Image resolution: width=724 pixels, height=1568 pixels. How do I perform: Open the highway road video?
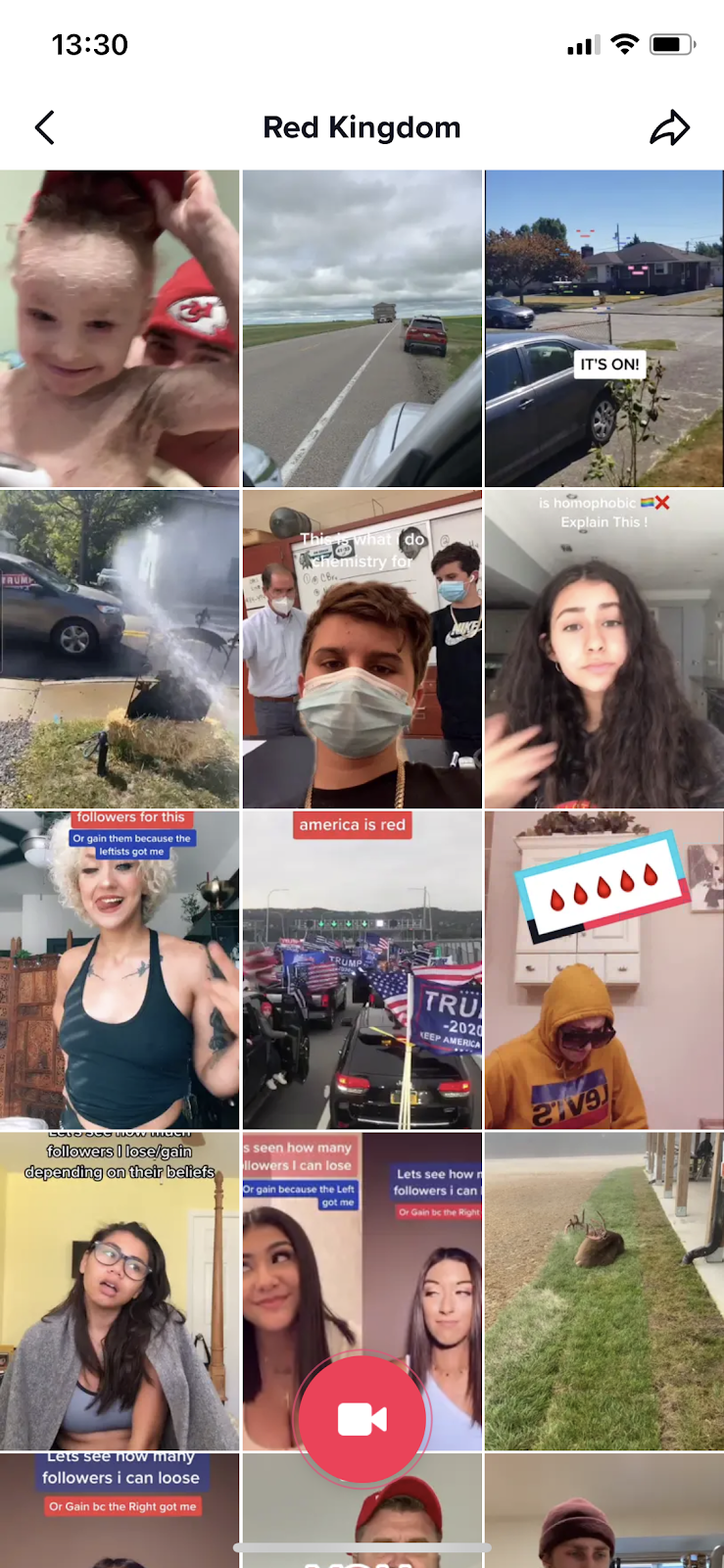[x=362, y=328]
